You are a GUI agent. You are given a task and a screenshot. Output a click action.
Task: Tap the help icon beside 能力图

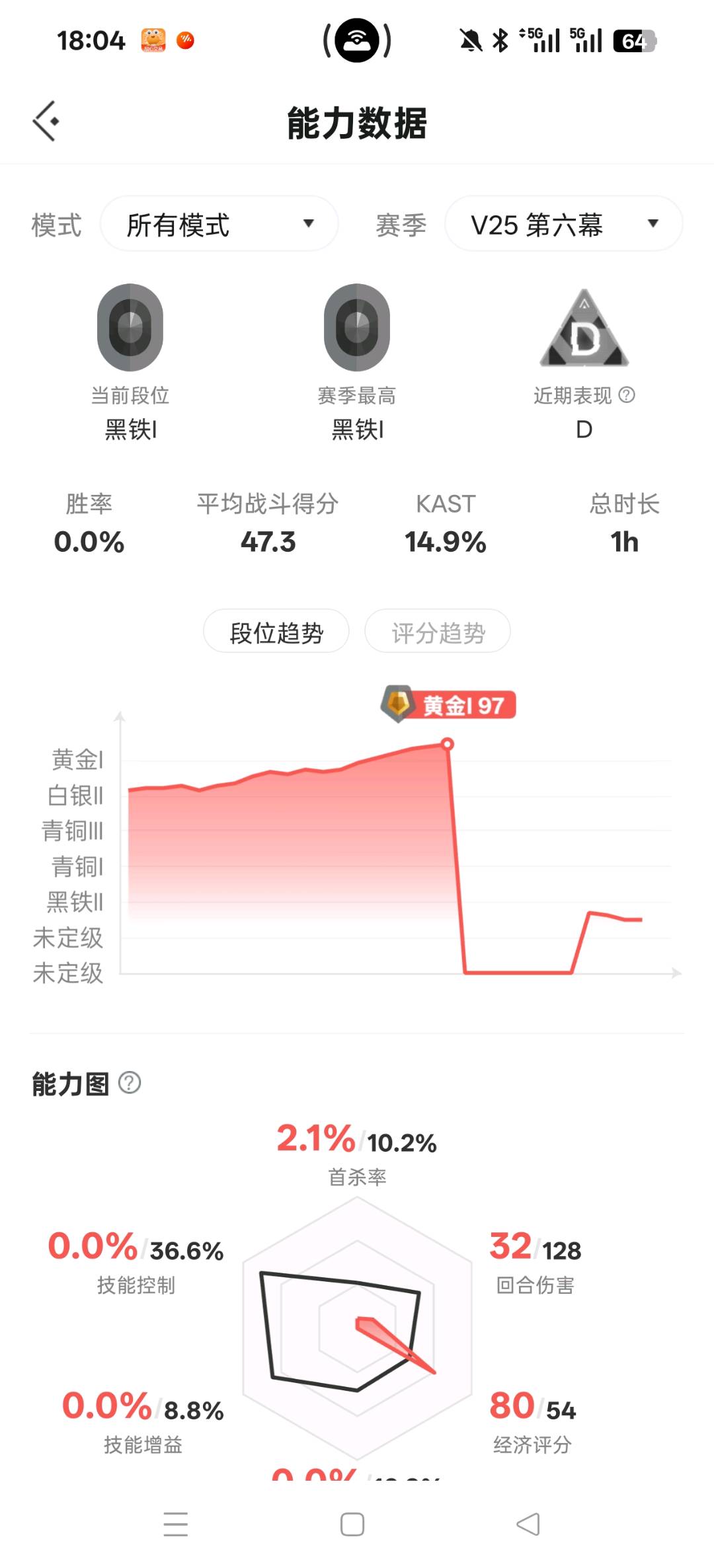pos(130,1083)
